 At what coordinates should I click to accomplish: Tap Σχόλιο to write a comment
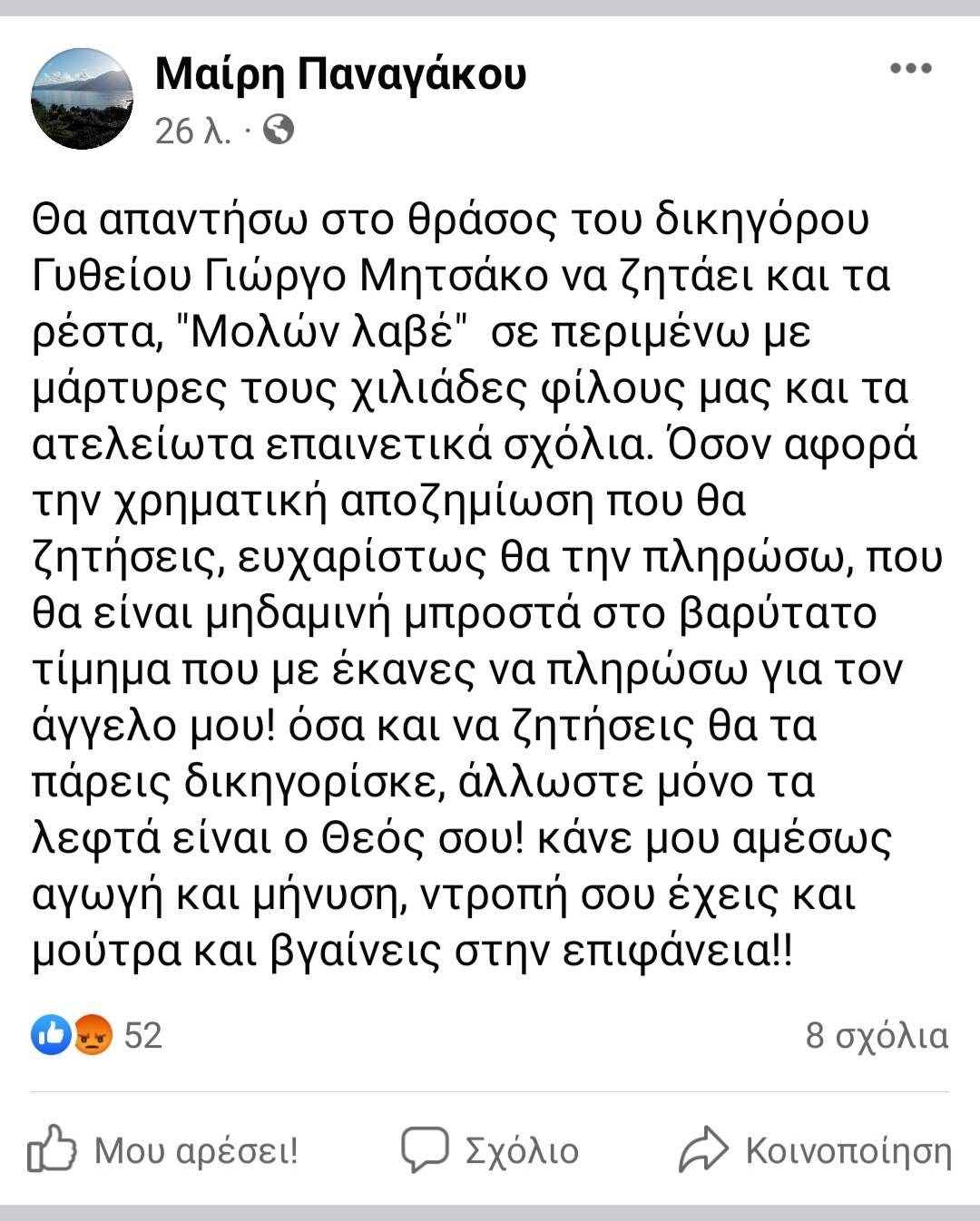pyautogui.click(x=490, y=1150)
